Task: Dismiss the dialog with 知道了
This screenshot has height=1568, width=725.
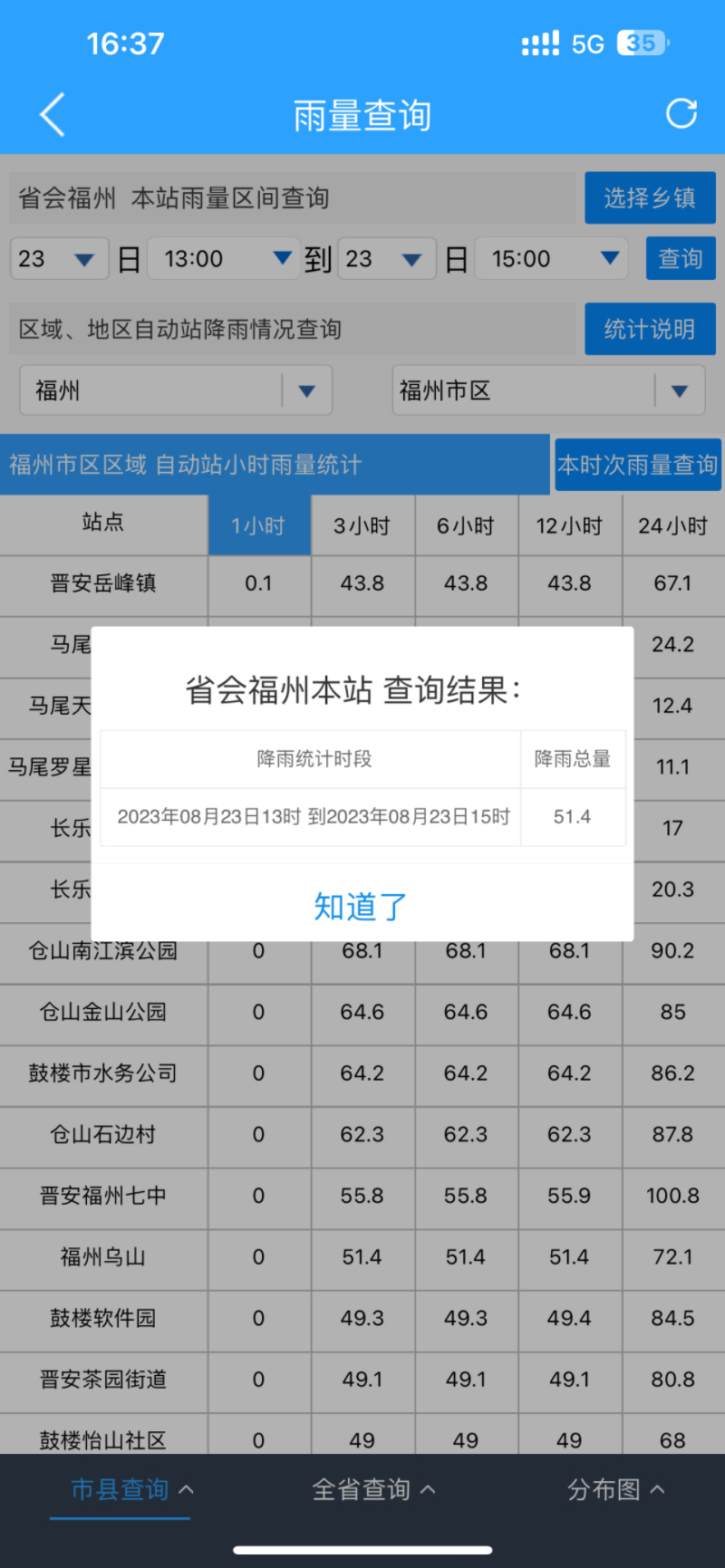Action: (361, 906)
